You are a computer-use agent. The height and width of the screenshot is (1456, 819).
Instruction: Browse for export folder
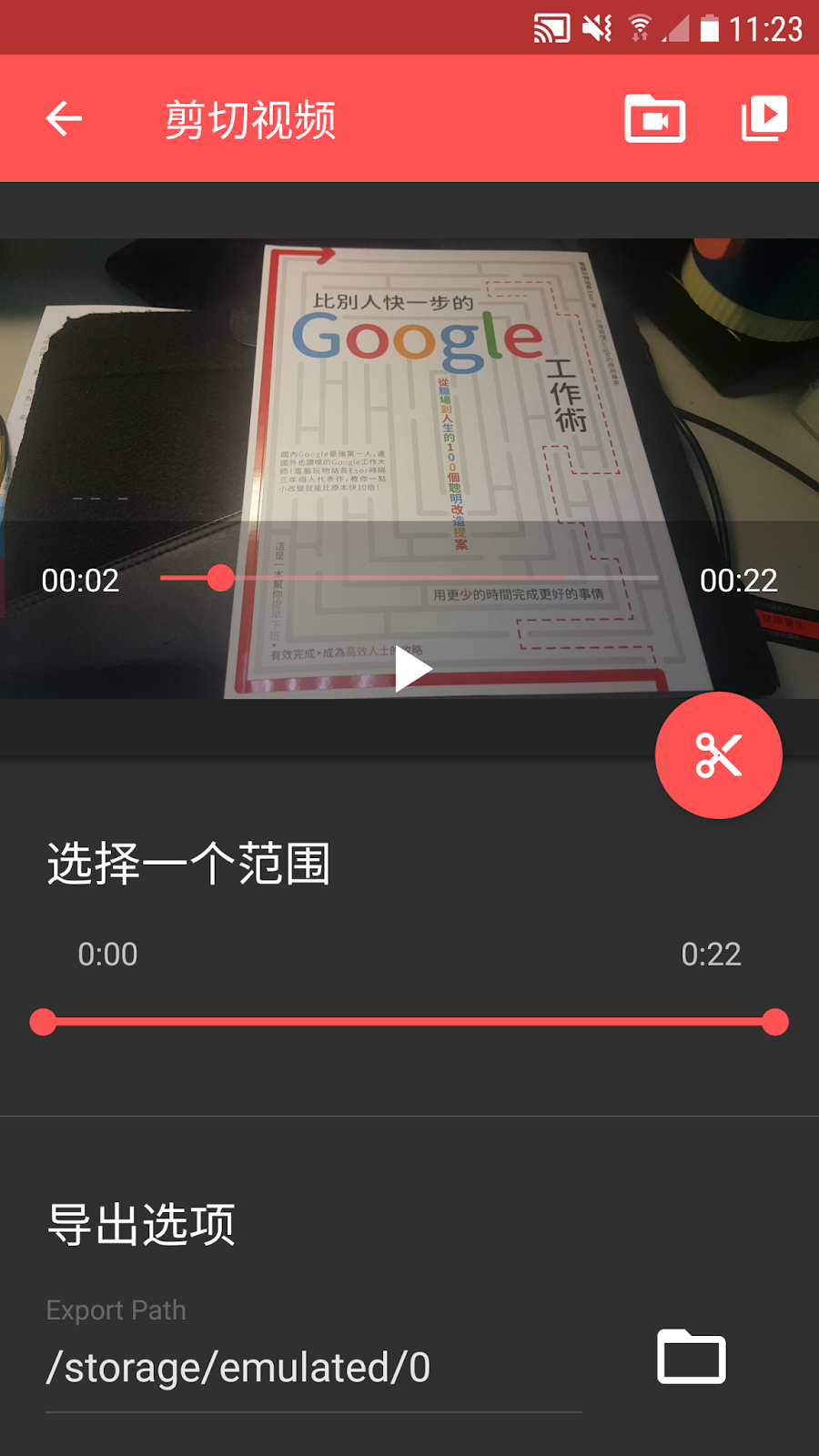coord(692,1357)
